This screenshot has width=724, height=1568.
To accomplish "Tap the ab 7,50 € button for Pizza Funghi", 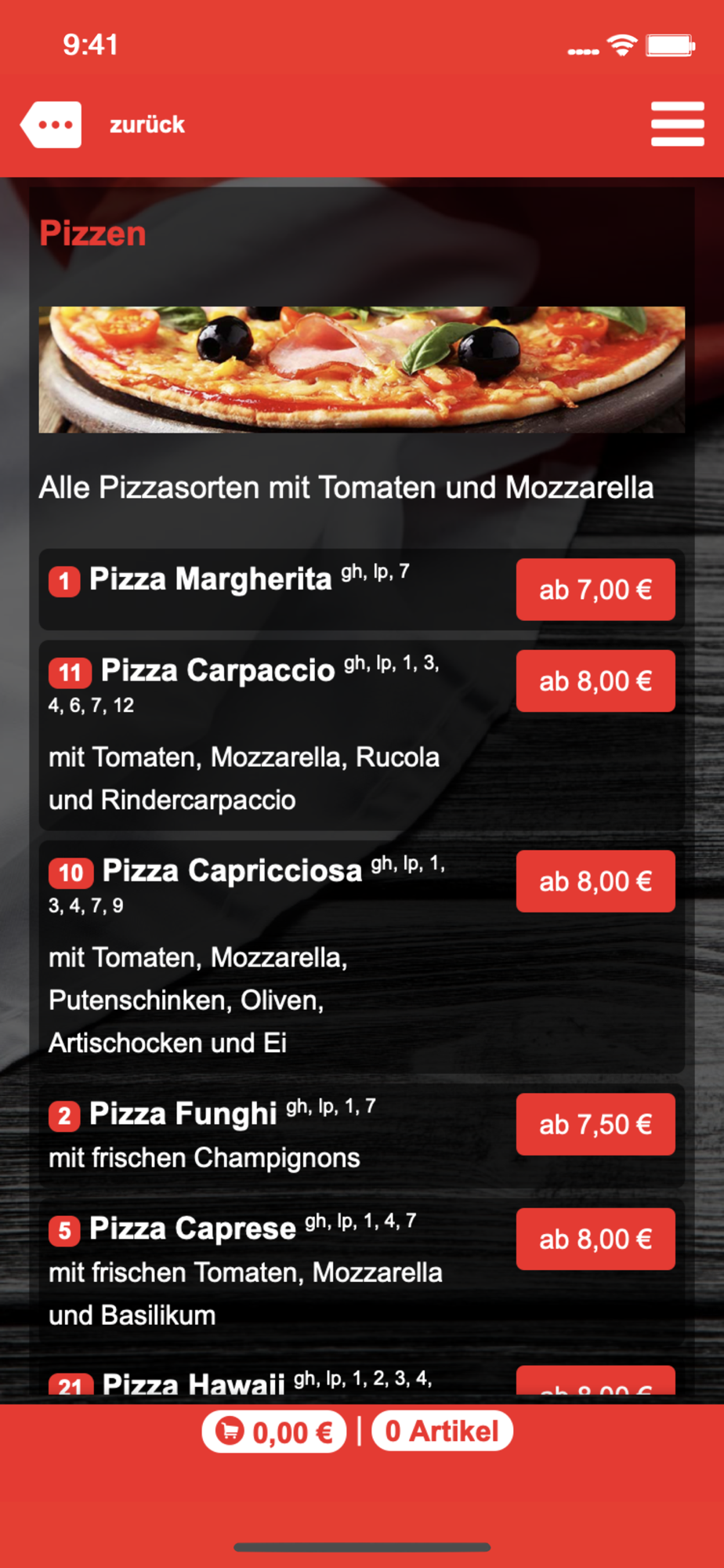I will 595,1124.
